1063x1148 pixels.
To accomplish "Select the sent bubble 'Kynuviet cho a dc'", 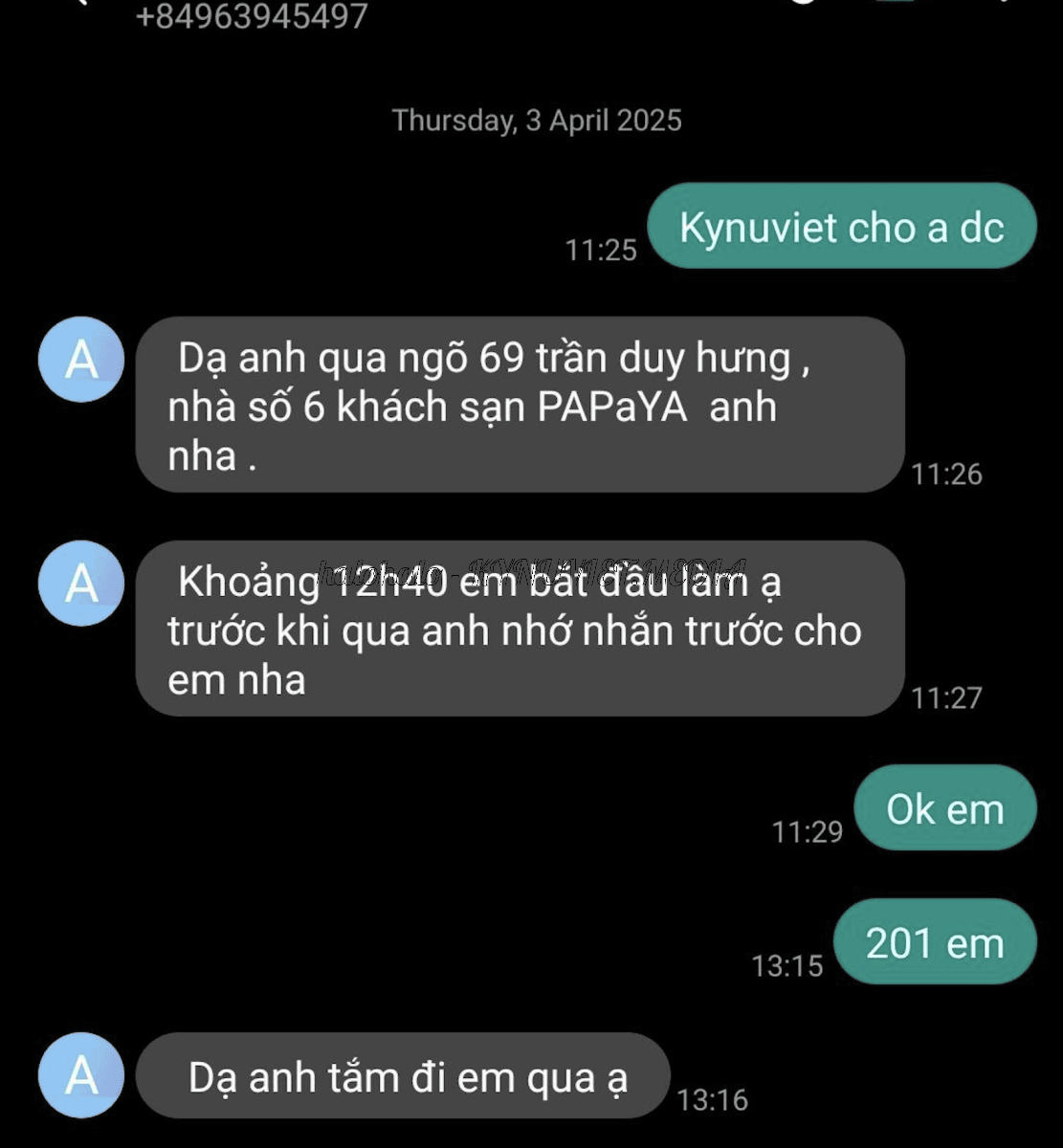I will tap(842, 227).
